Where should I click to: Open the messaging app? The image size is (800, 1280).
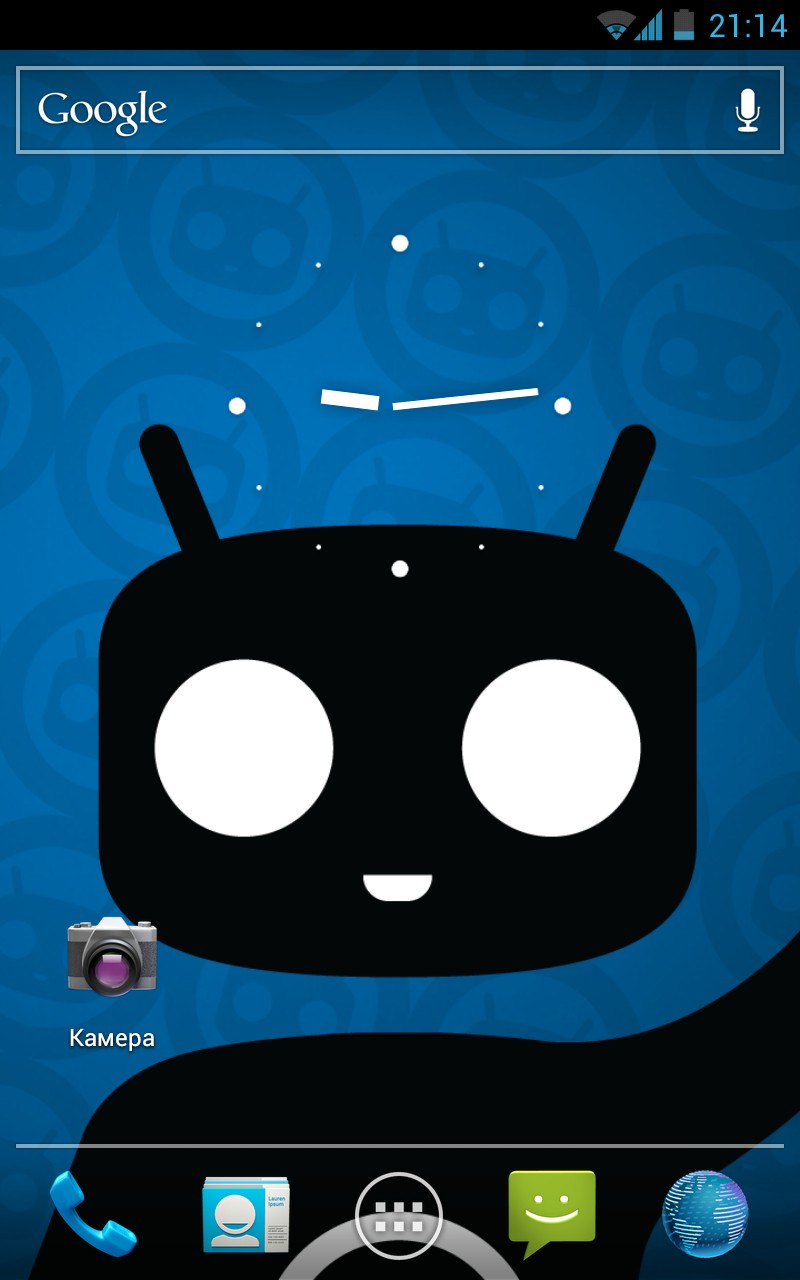[552, 1210]
